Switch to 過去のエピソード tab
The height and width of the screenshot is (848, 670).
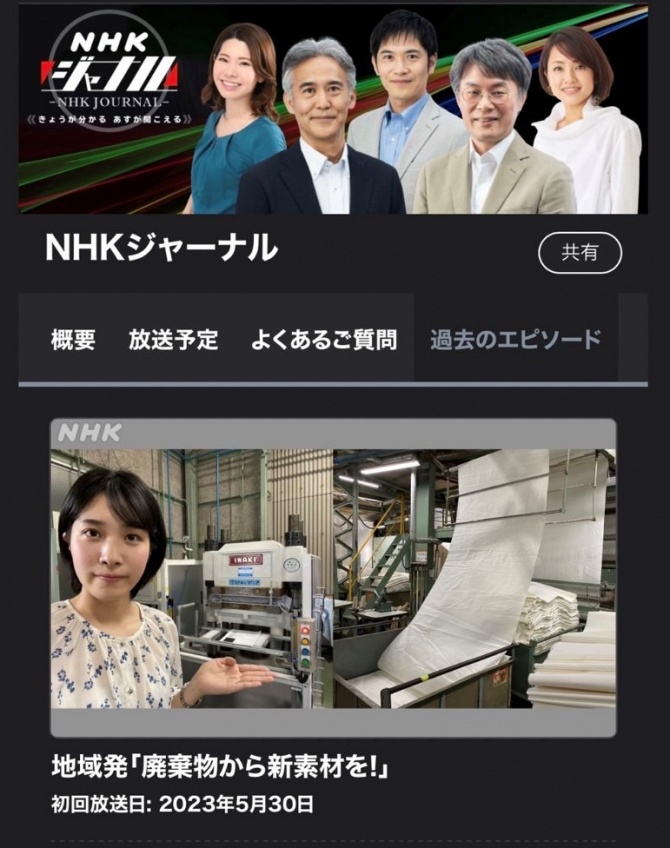click(x=515, y=340)
